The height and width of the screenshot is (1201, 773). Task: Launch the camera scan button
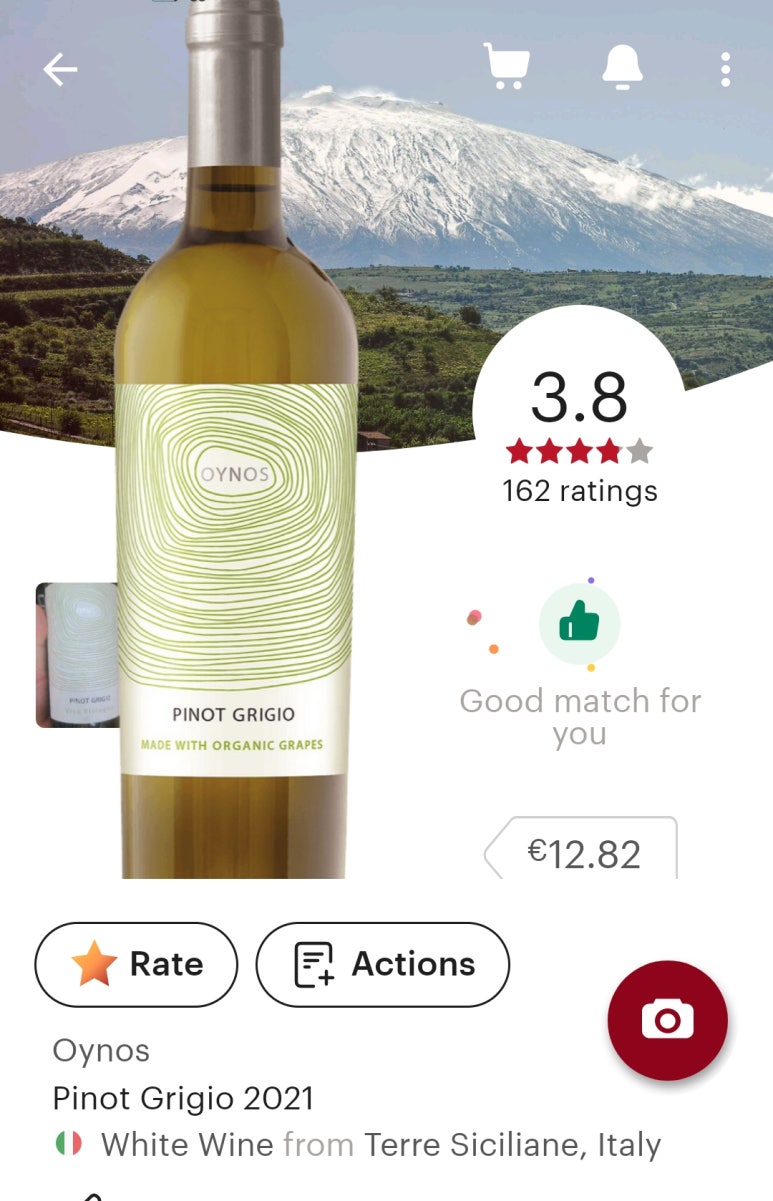point(667,1020)
